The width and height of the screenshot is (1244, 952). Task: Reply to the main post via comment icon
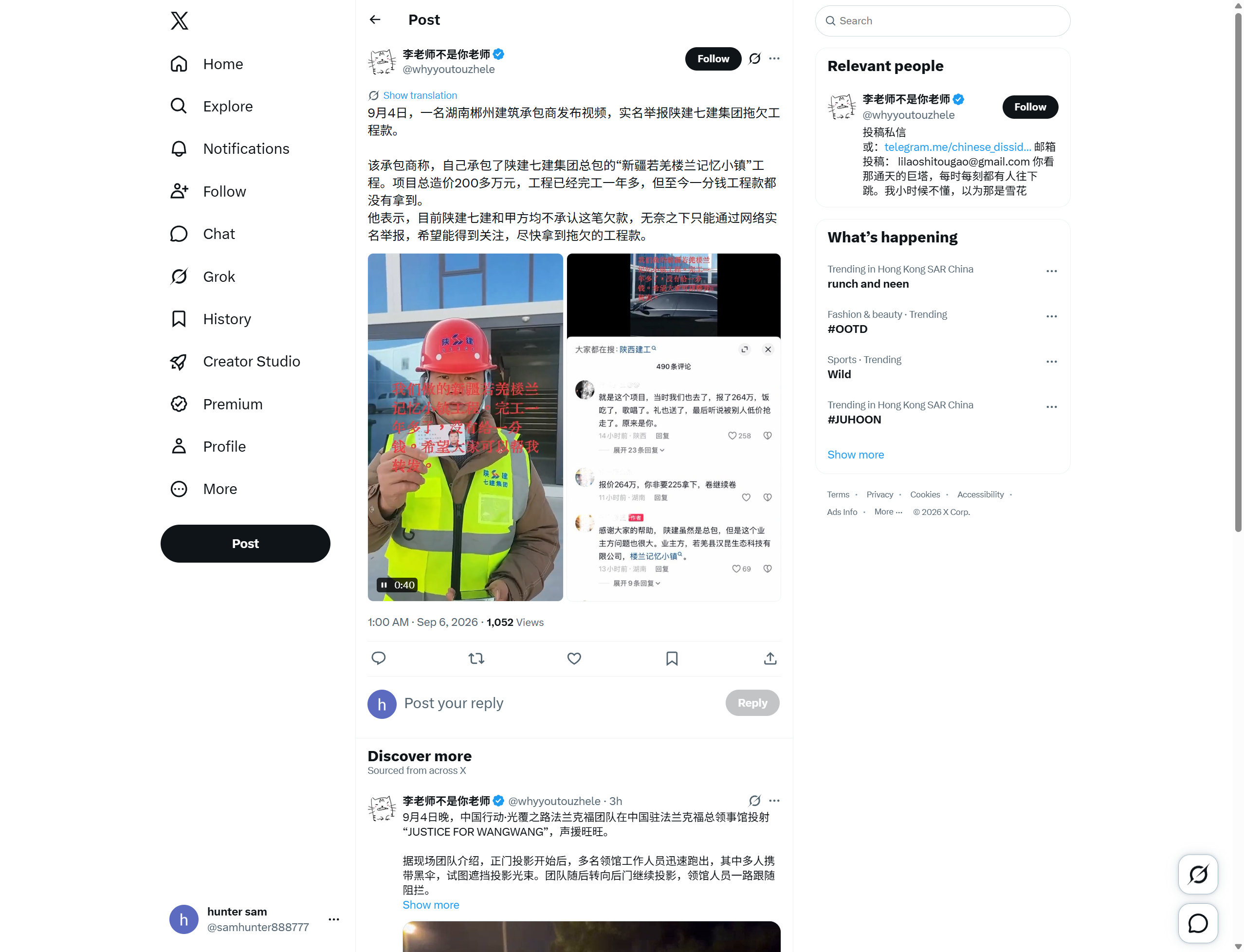coord(378,658)
